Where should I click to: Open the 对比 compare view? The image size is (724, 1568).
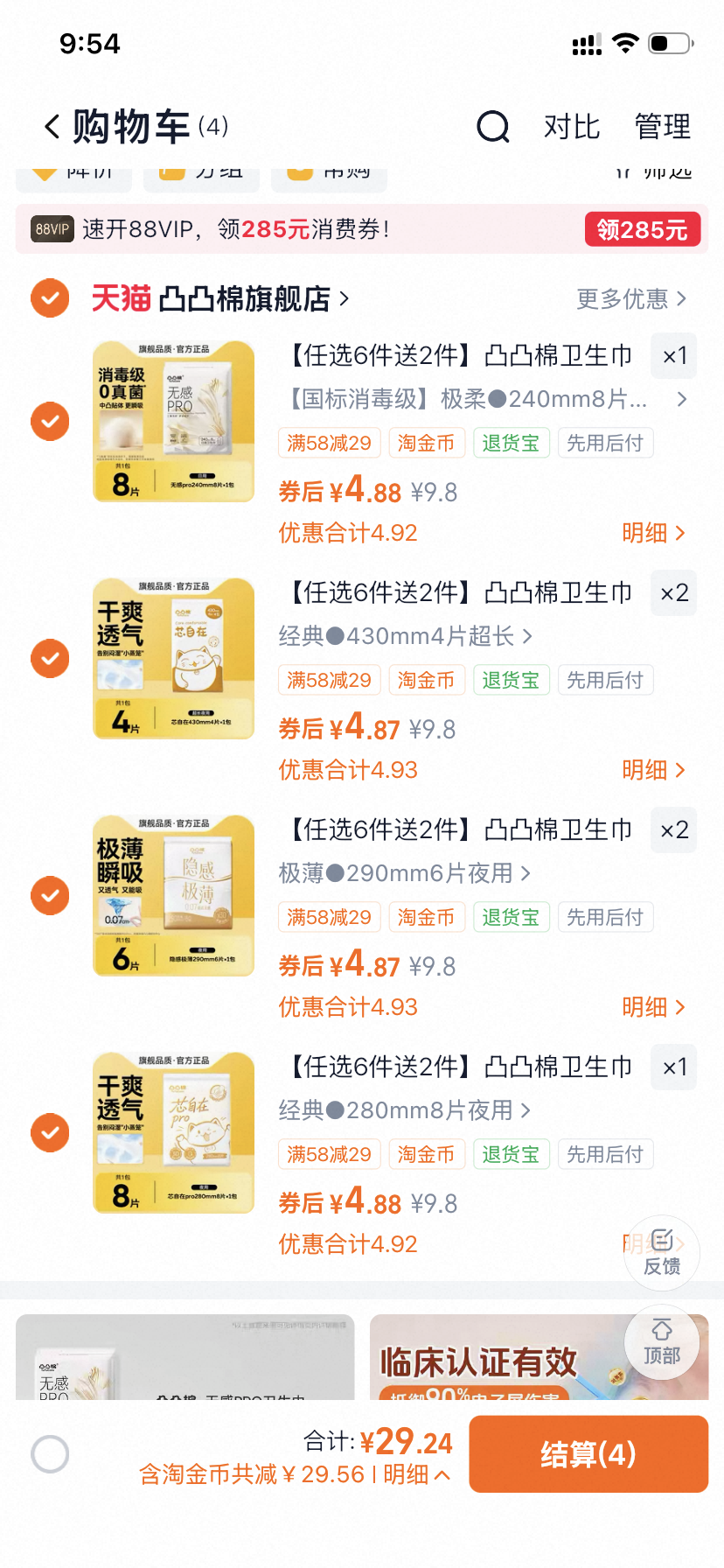pyautogui.click(x=571, y=127)
